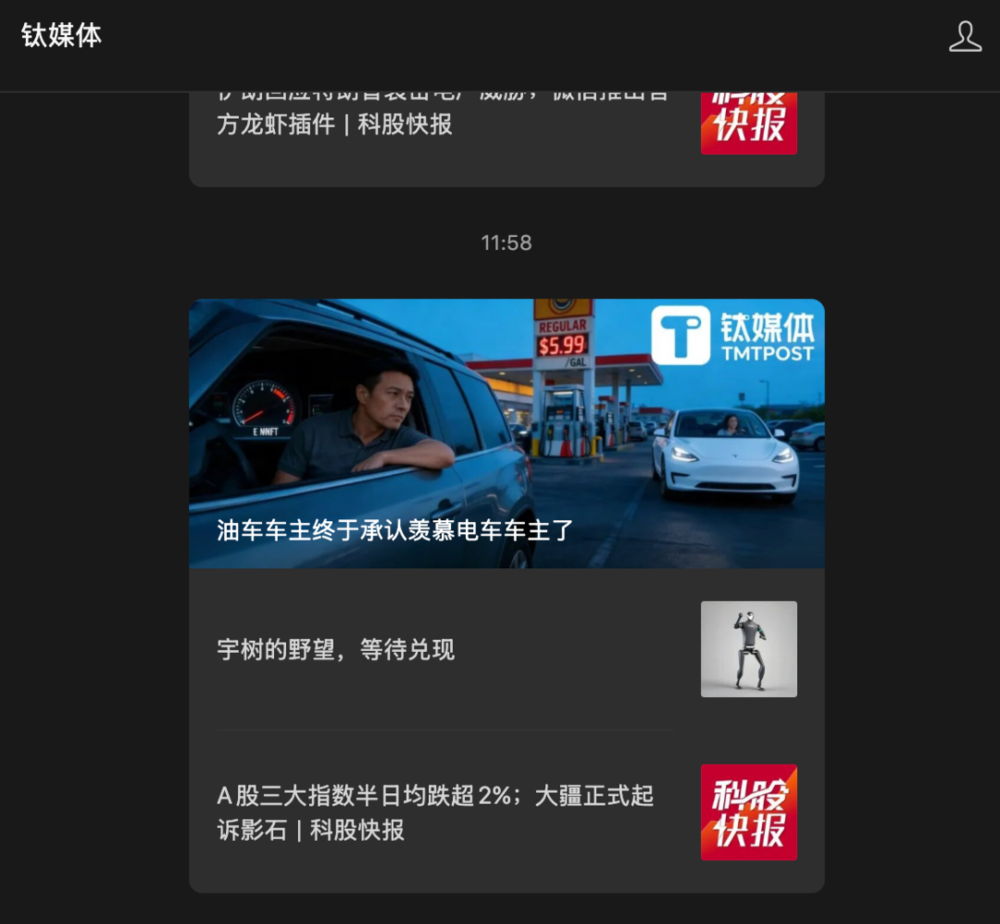This screenshot has height=924, width=1000.
Task: Open article 油车车主终于承认羡慕电车车主了
Action: [506, 433]
